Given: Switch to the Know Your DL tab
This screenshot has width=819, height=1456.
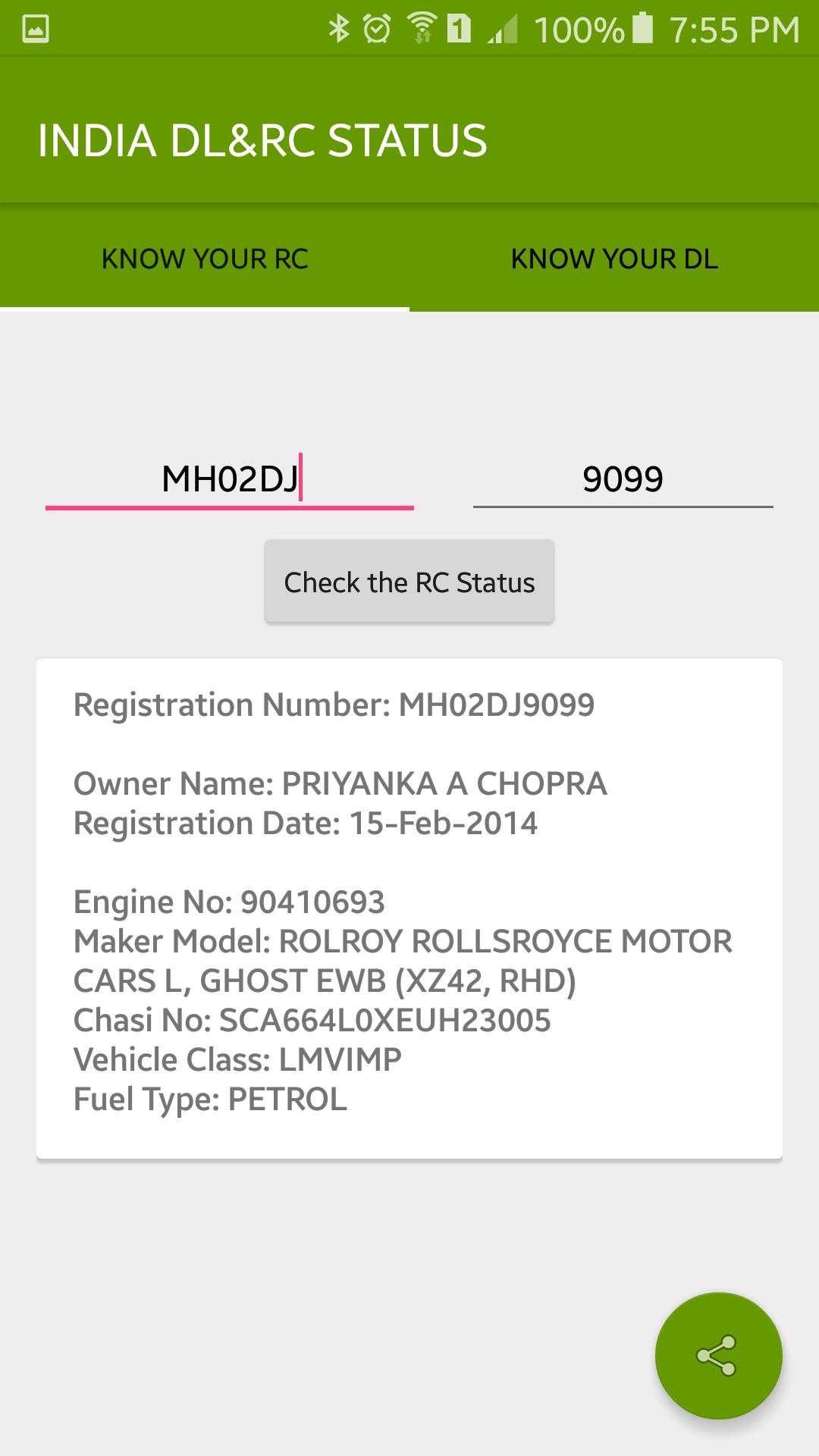Looking at the screenshot, I should click(x=614, y=259).
